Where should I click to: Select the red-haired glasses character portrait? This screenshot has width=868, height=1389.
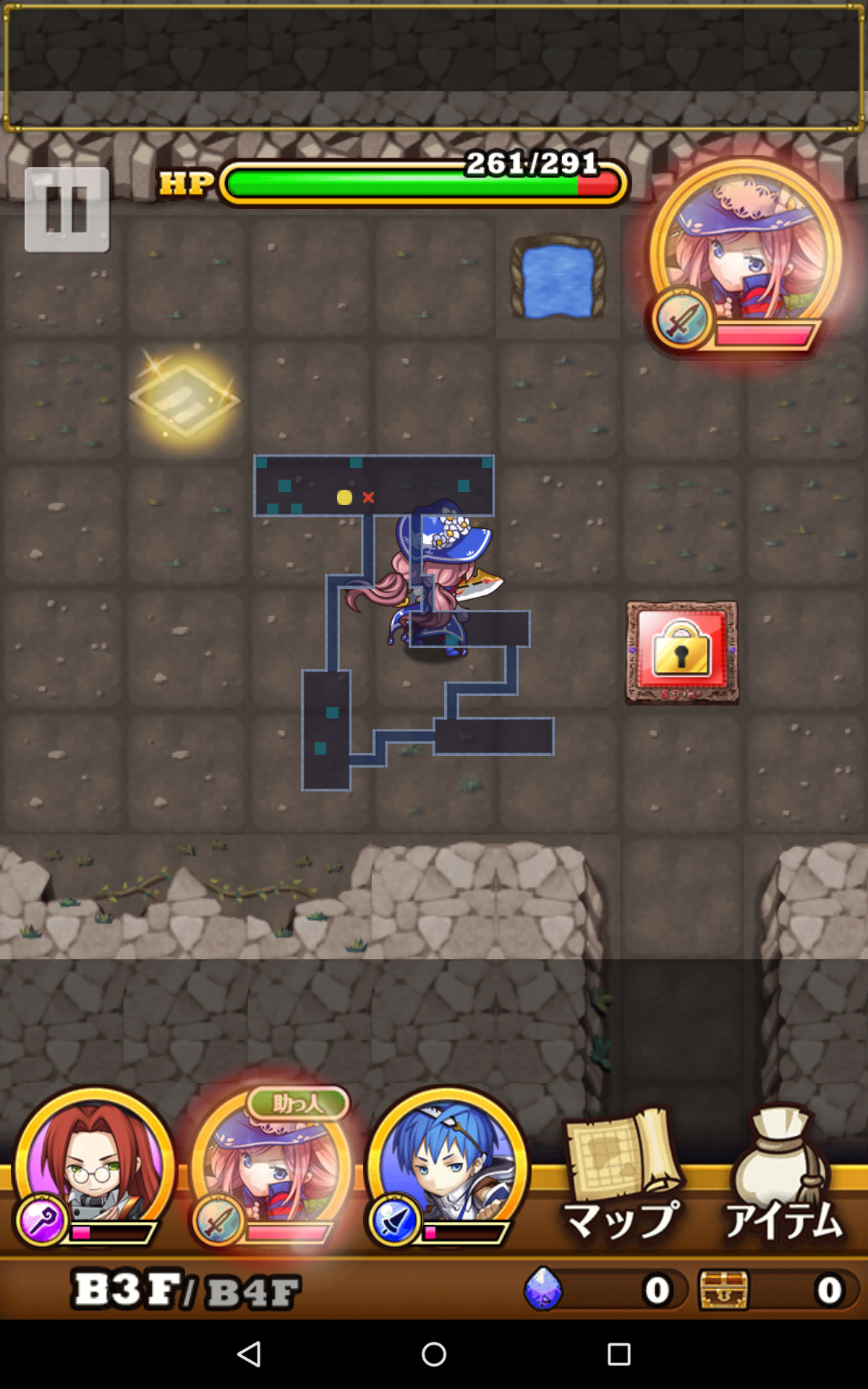pos(94,1166)
